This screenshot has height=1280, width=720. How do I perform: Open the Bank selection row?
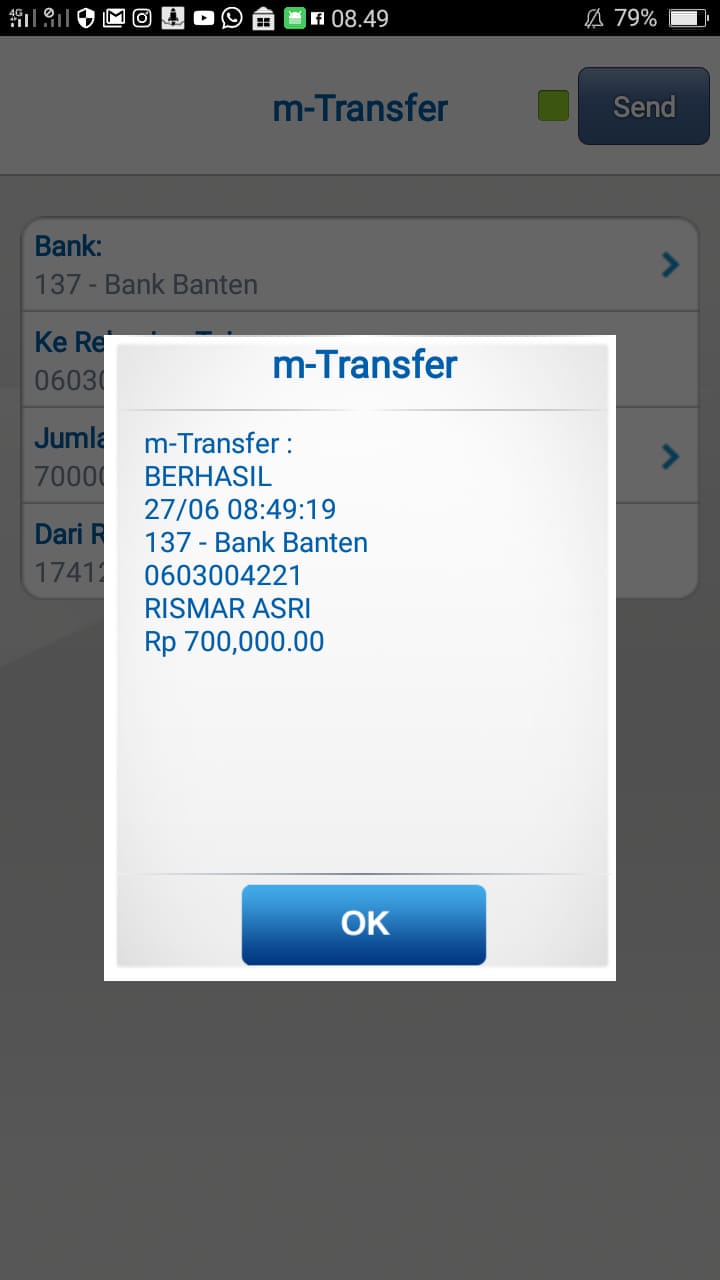[360, 265]
